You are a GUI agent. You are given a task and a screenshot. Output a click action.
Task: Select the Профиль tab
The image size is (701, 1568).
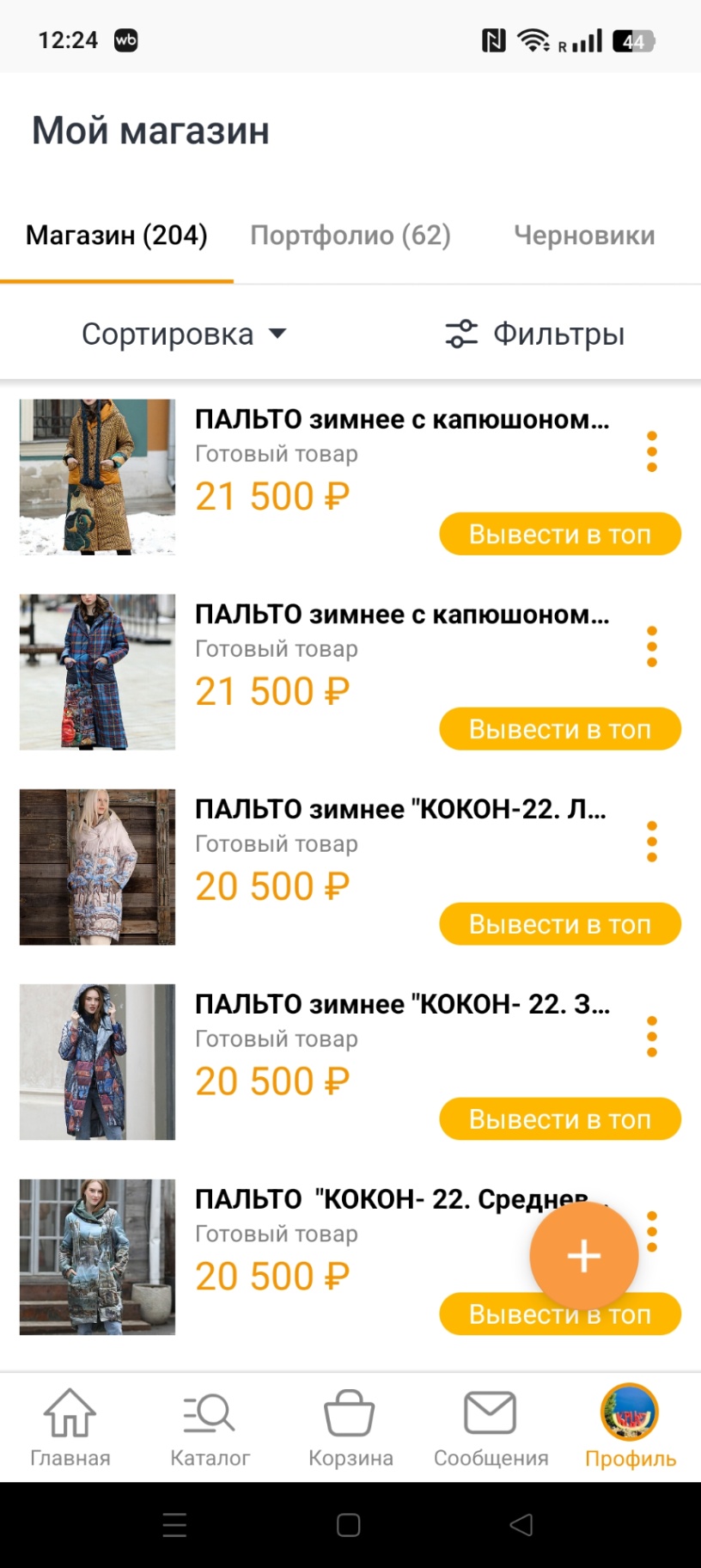[x=630, y=1425]
